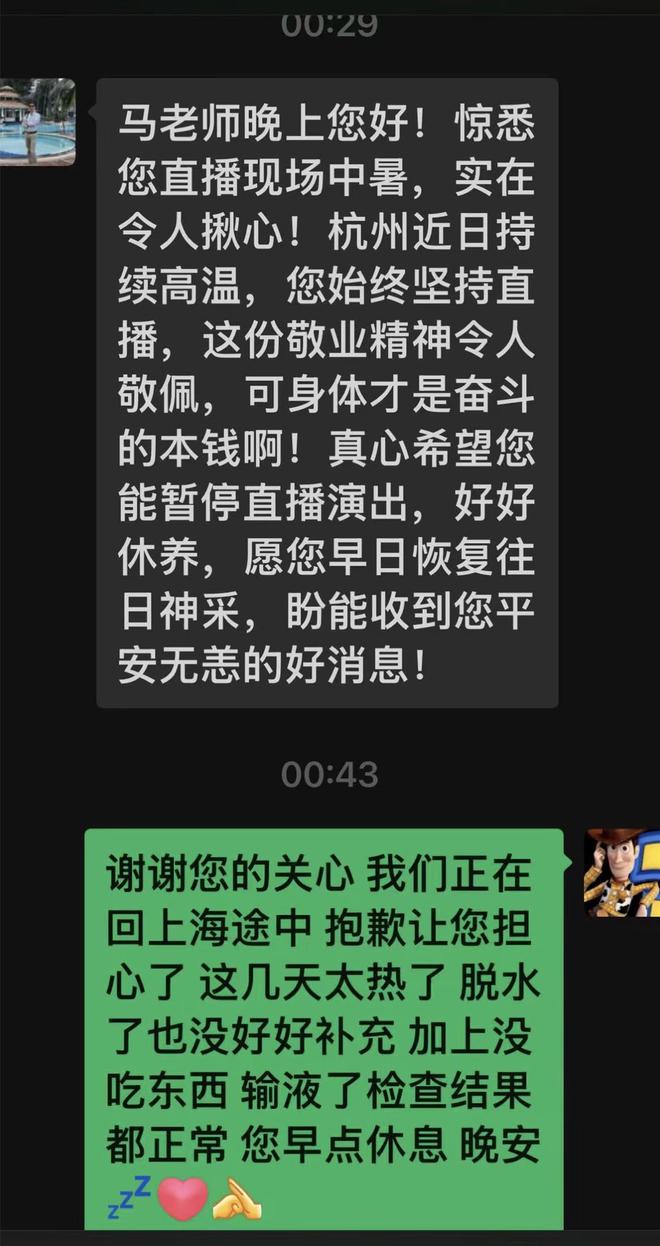Open the Woody cartoon avatar profile

(x=621, y=873)
